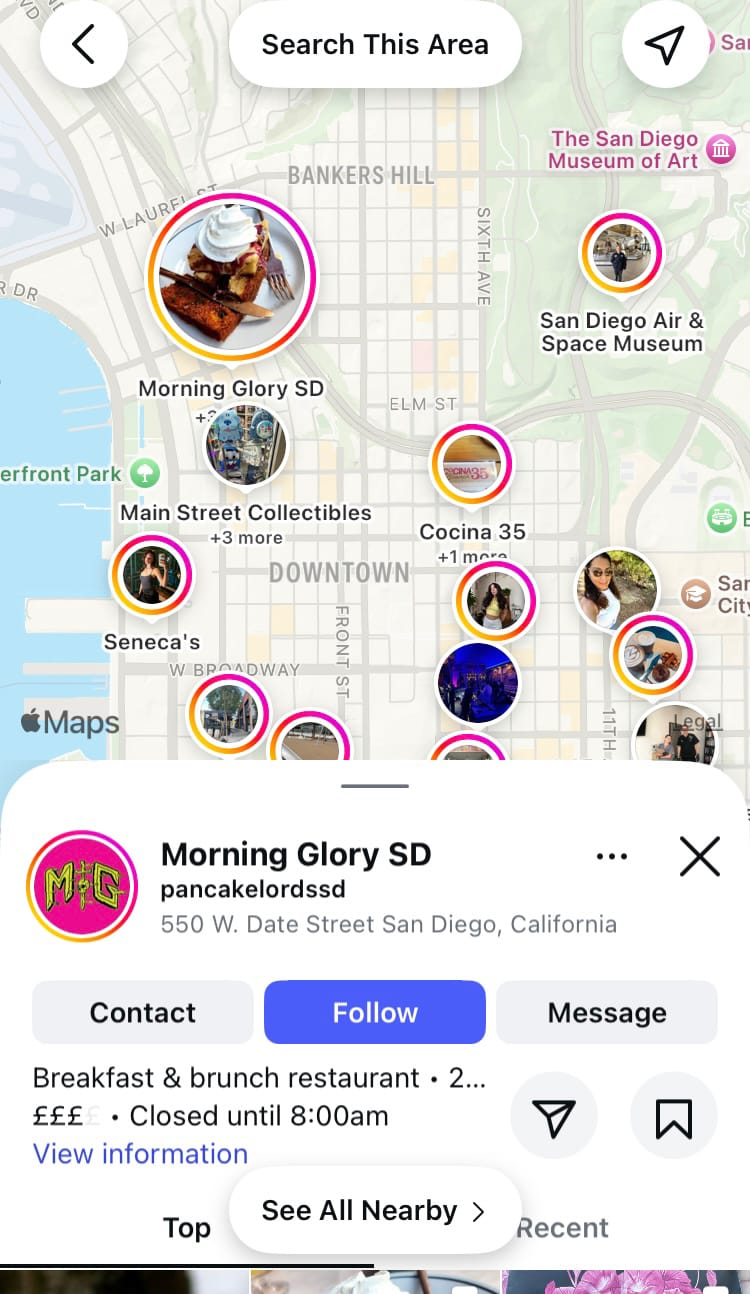
Task: Follow Morning Glory SD
Action: point(375,1012)
